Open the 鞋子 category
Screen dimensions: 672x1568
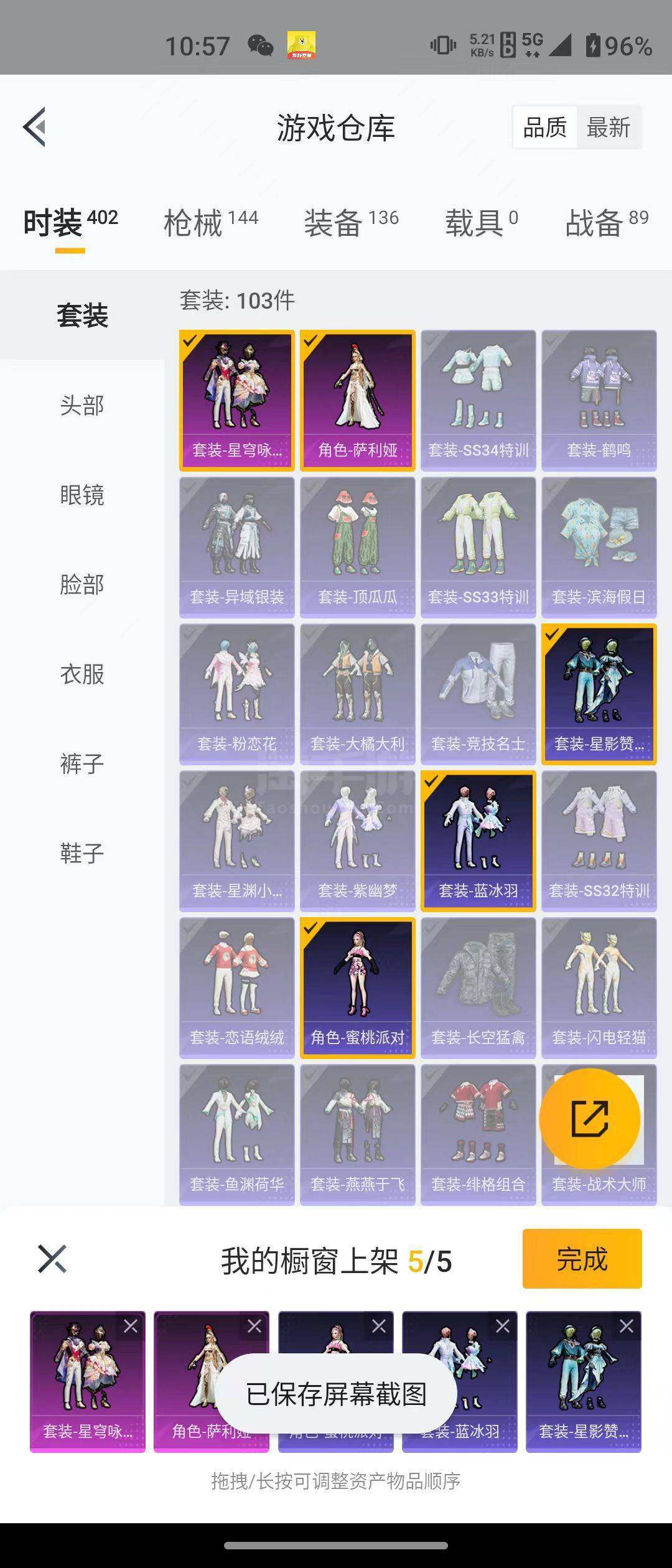[x=82, y=852]
